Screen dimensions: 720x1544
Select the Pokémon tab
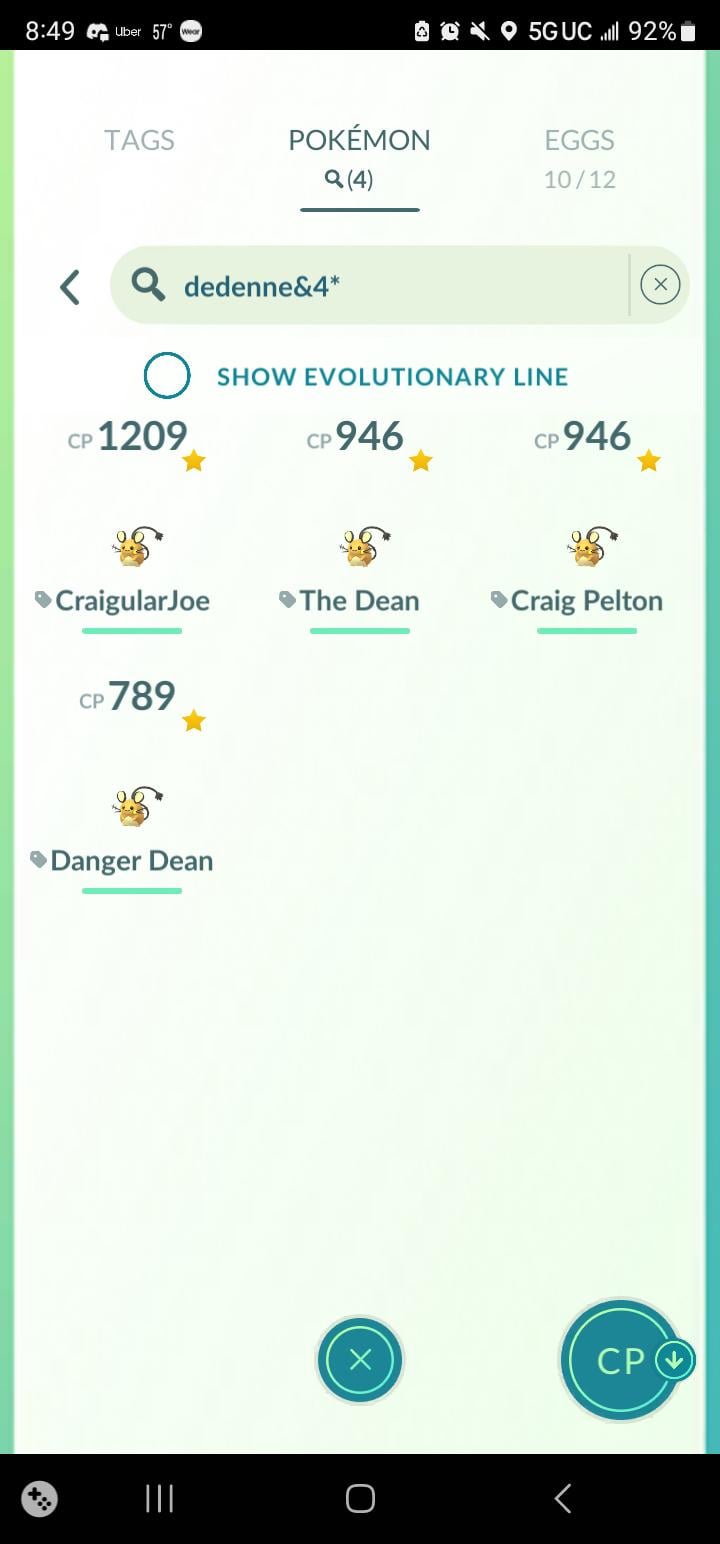coord(359,156)
